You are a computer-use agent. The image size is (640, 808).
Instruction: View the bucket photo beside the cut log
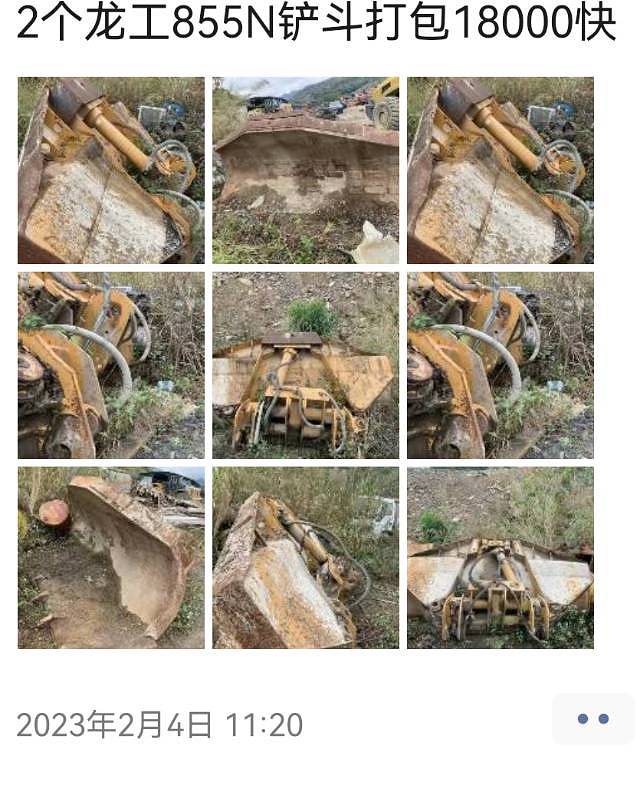(x=111, y=558)
